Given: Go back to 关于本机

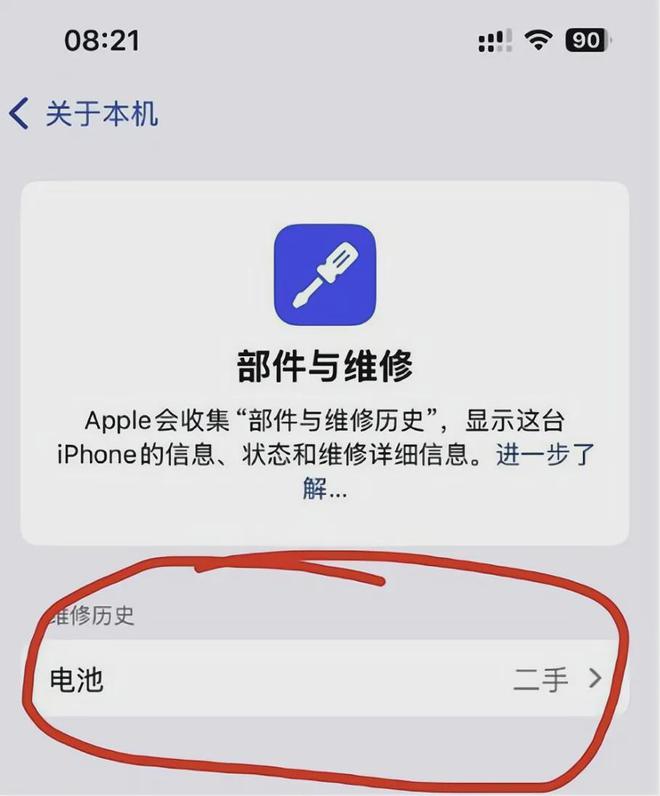Looking at the screenshot, I should tap(84, 113).
